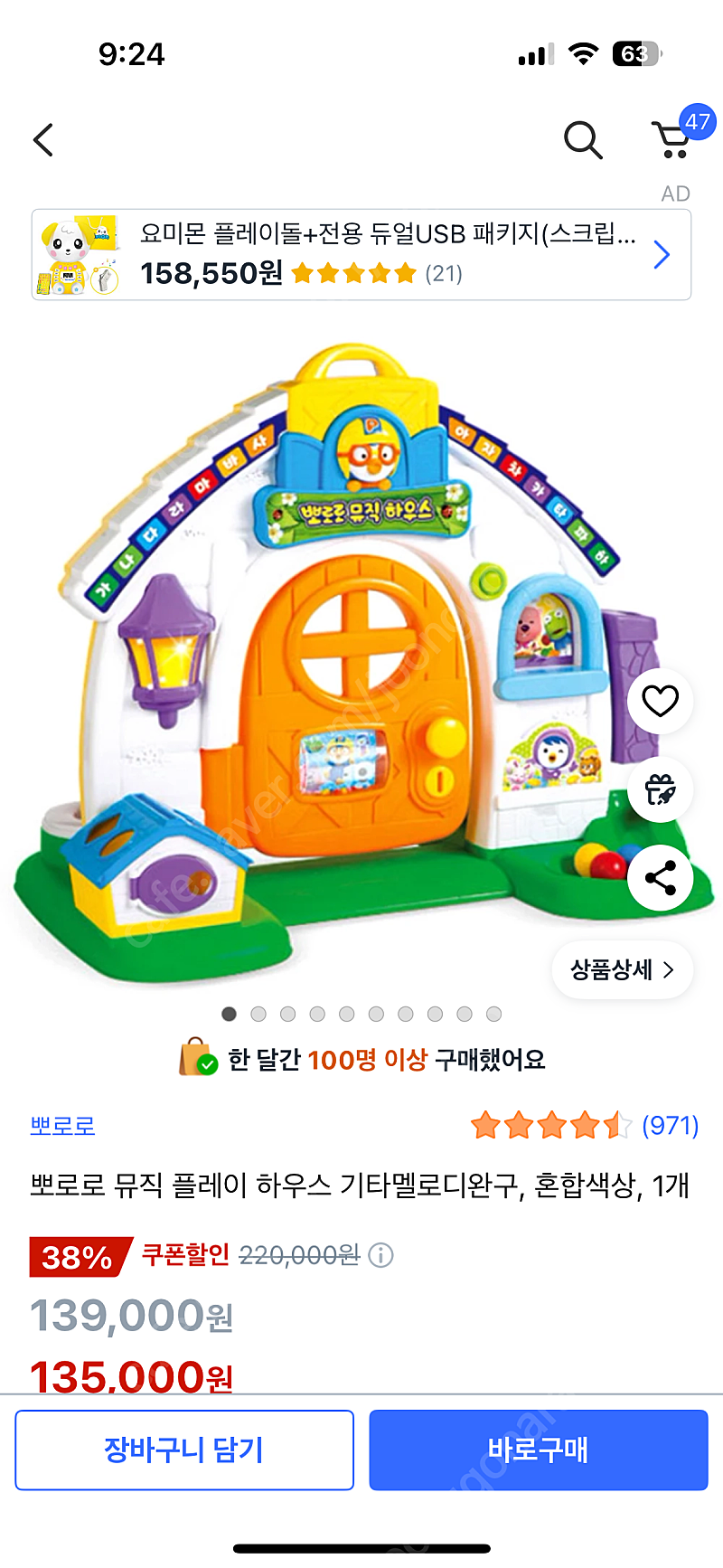This screenshot has height=1568, width=723.
Task: Open the 요미몬 플레이돌 ad banner
Action: (361, 255)
